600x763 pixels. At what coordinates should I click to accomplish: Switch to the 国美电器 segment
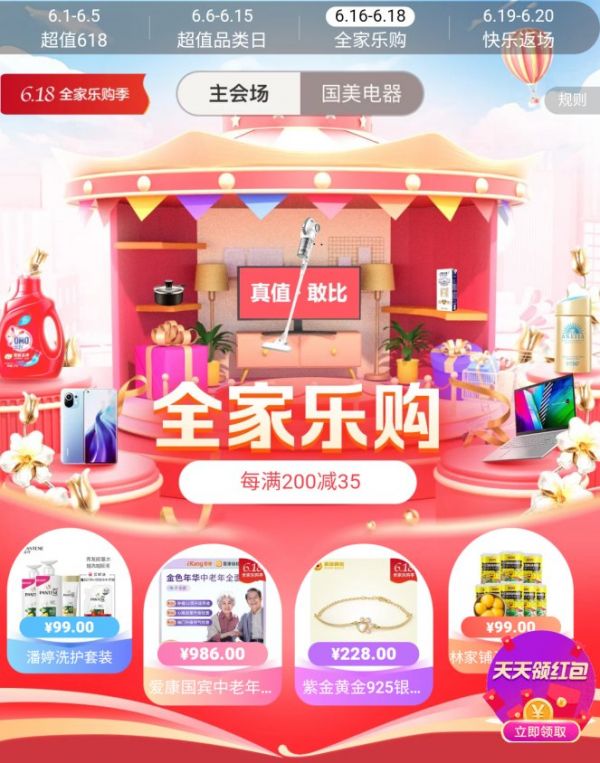(361, 94)
